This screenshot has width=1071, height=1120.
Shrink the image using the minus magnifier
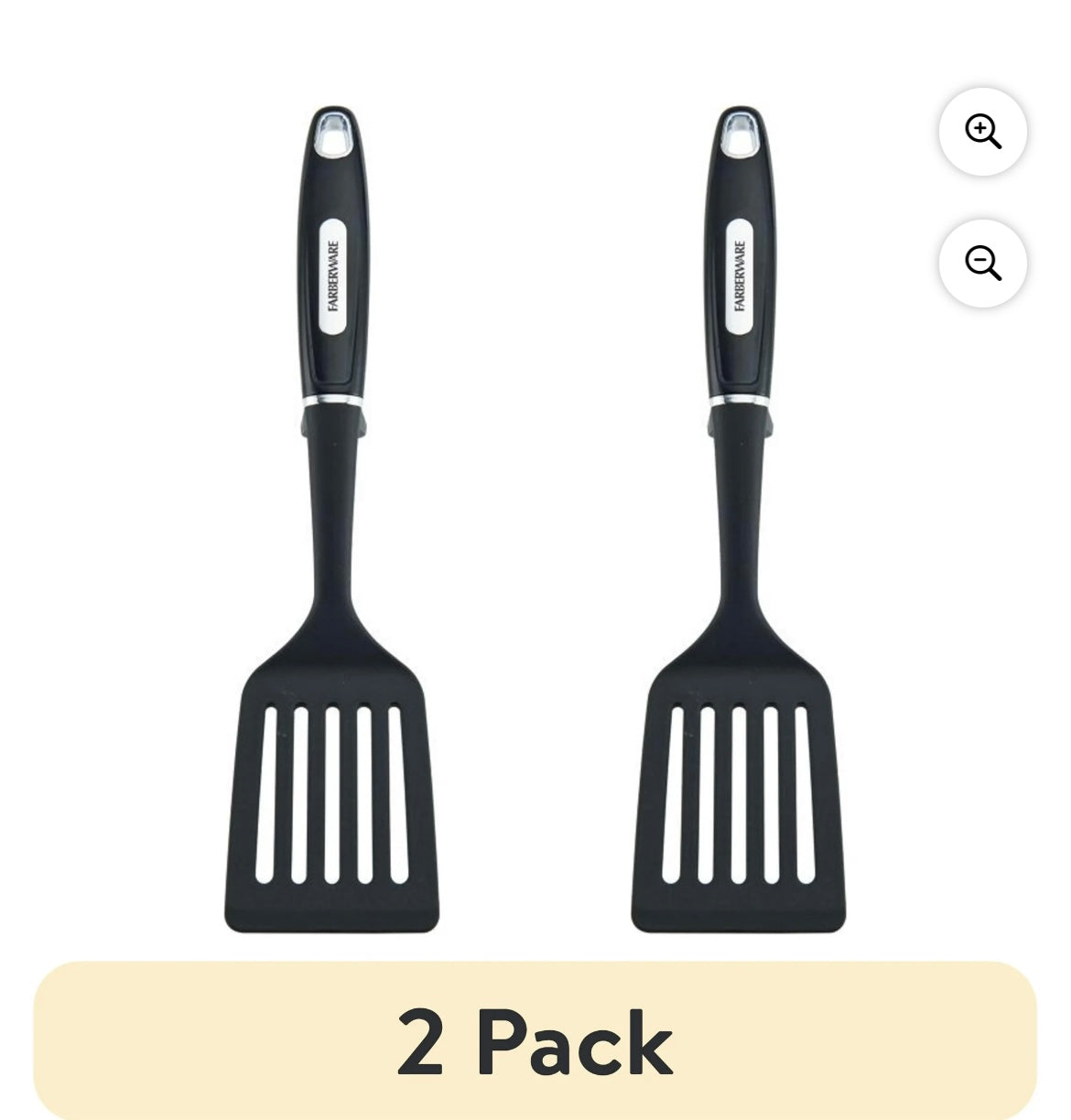tap(983, 265)
